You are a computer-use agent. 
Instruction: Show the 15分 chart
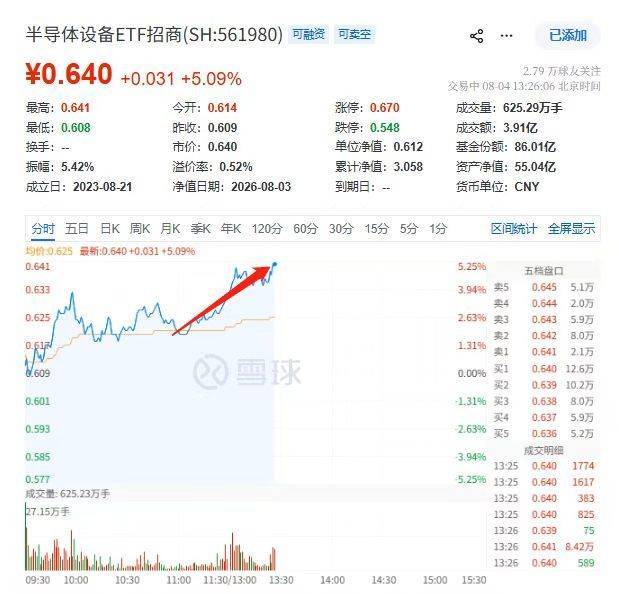coord(376,229)
